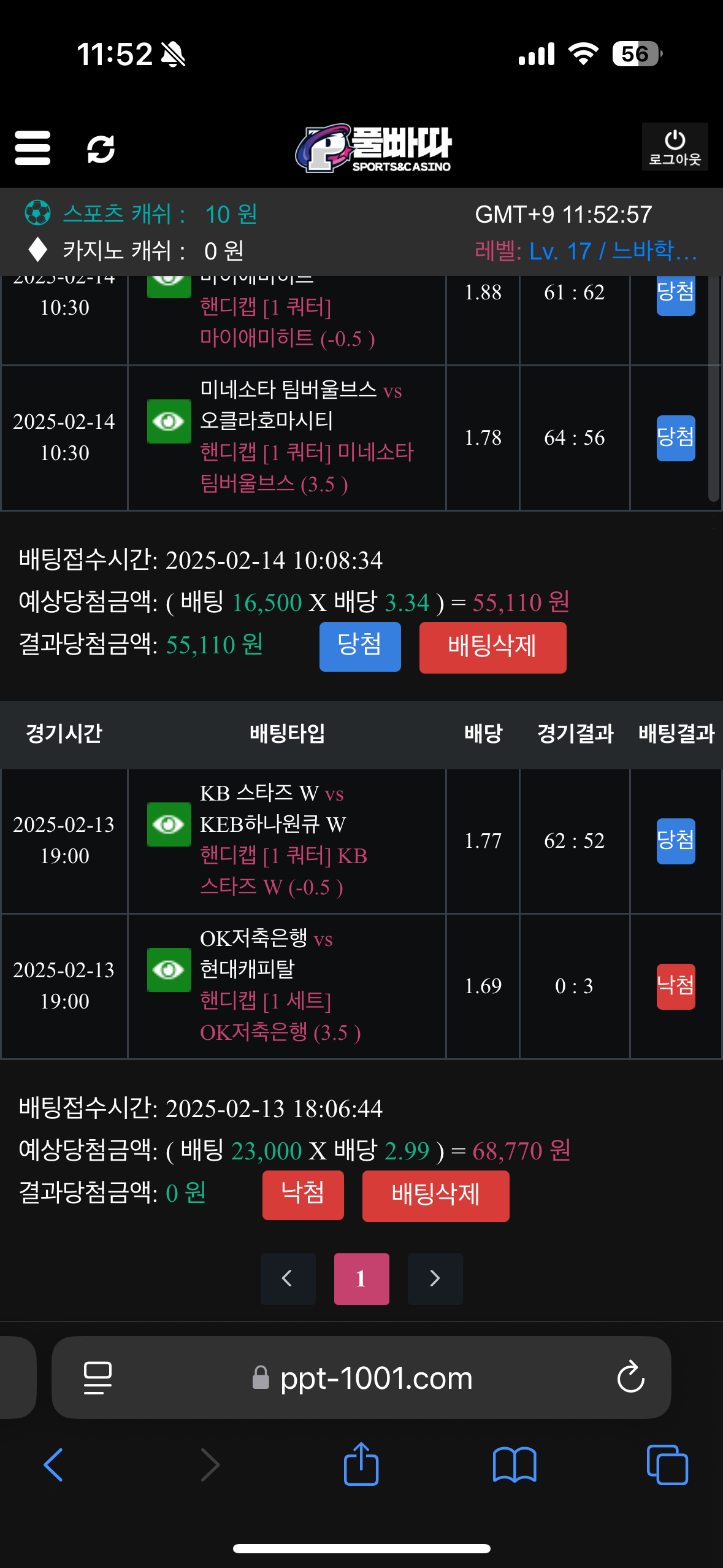Image resolution: width=723 pixels, height=1568 pixels.
Task: Log out with the 로그아웃 button
Action: (675, 147)
